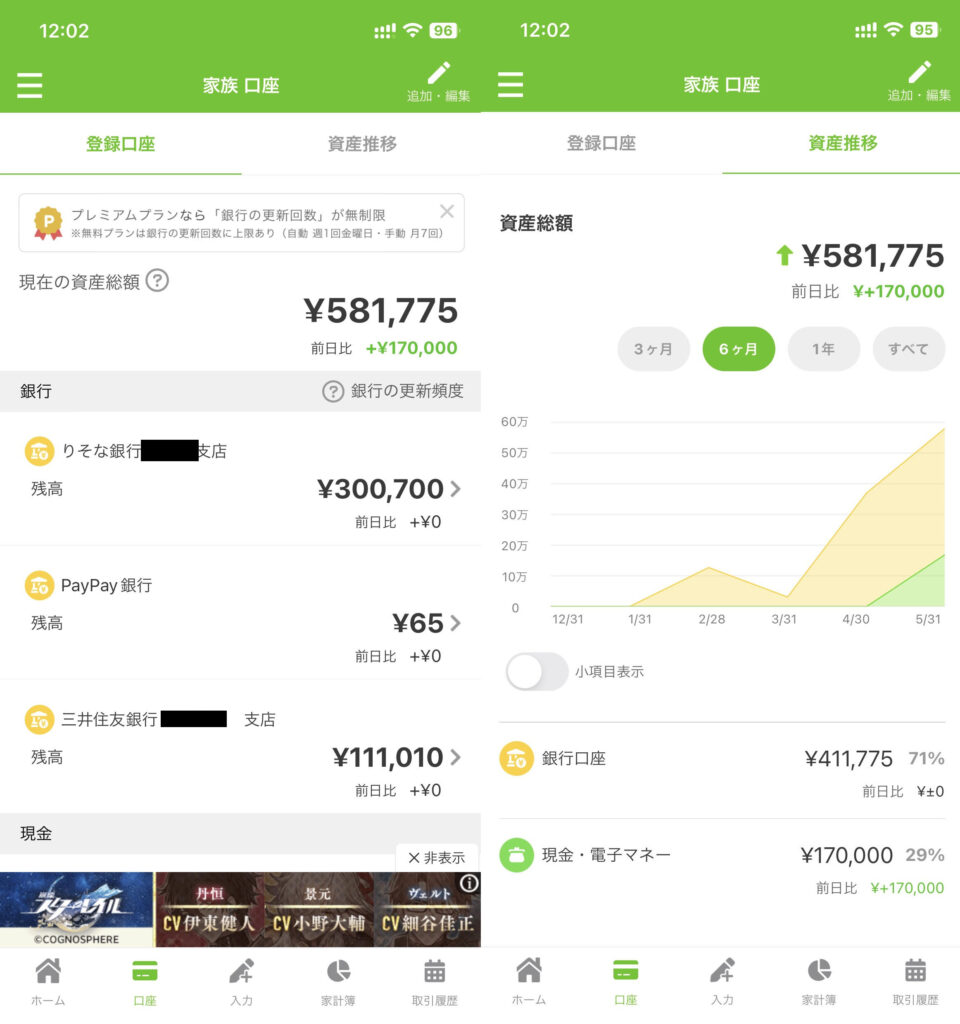The image size is (960, 1024).
Task: Show all history with すべて
Action: point(908,349)
